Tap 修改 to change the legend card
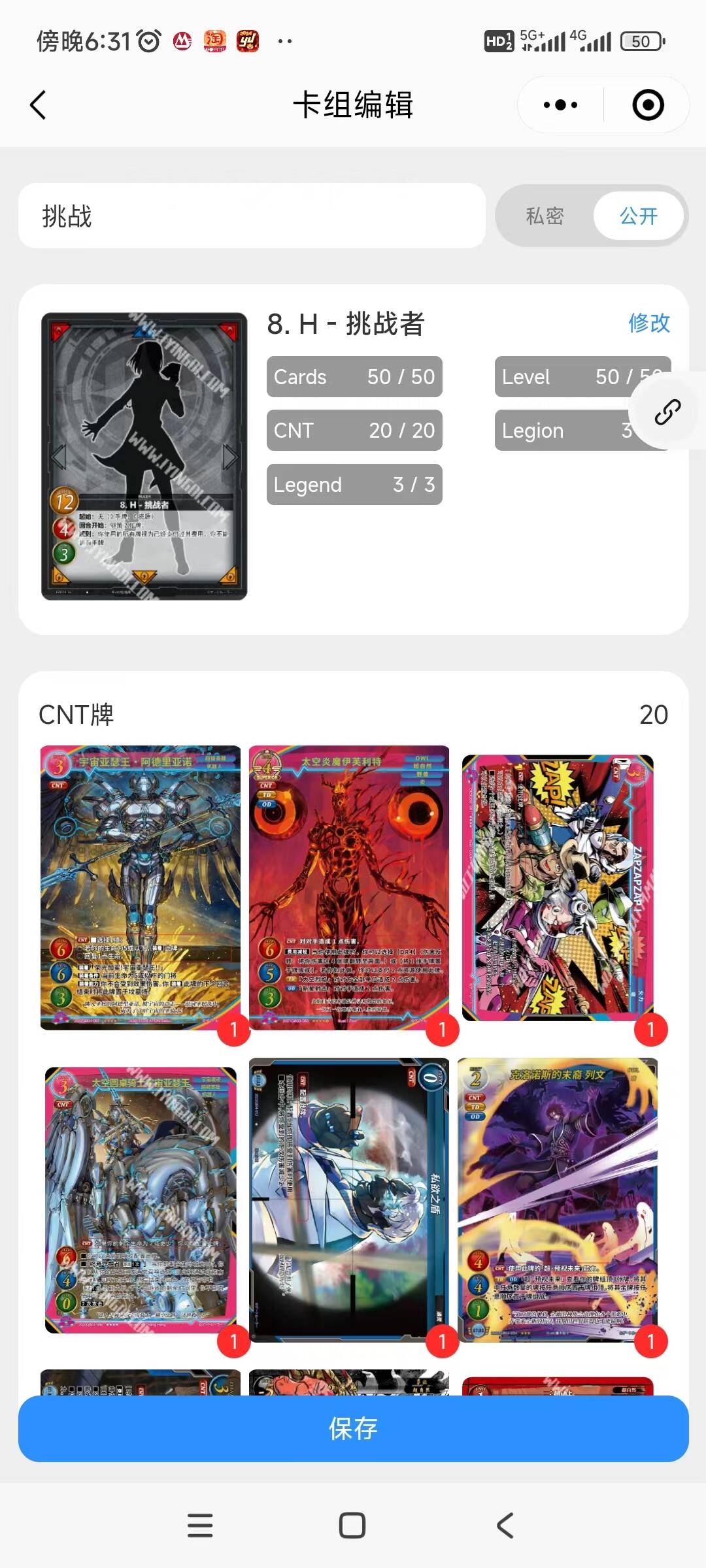706x1568 pixels. (x=649, y=323)
